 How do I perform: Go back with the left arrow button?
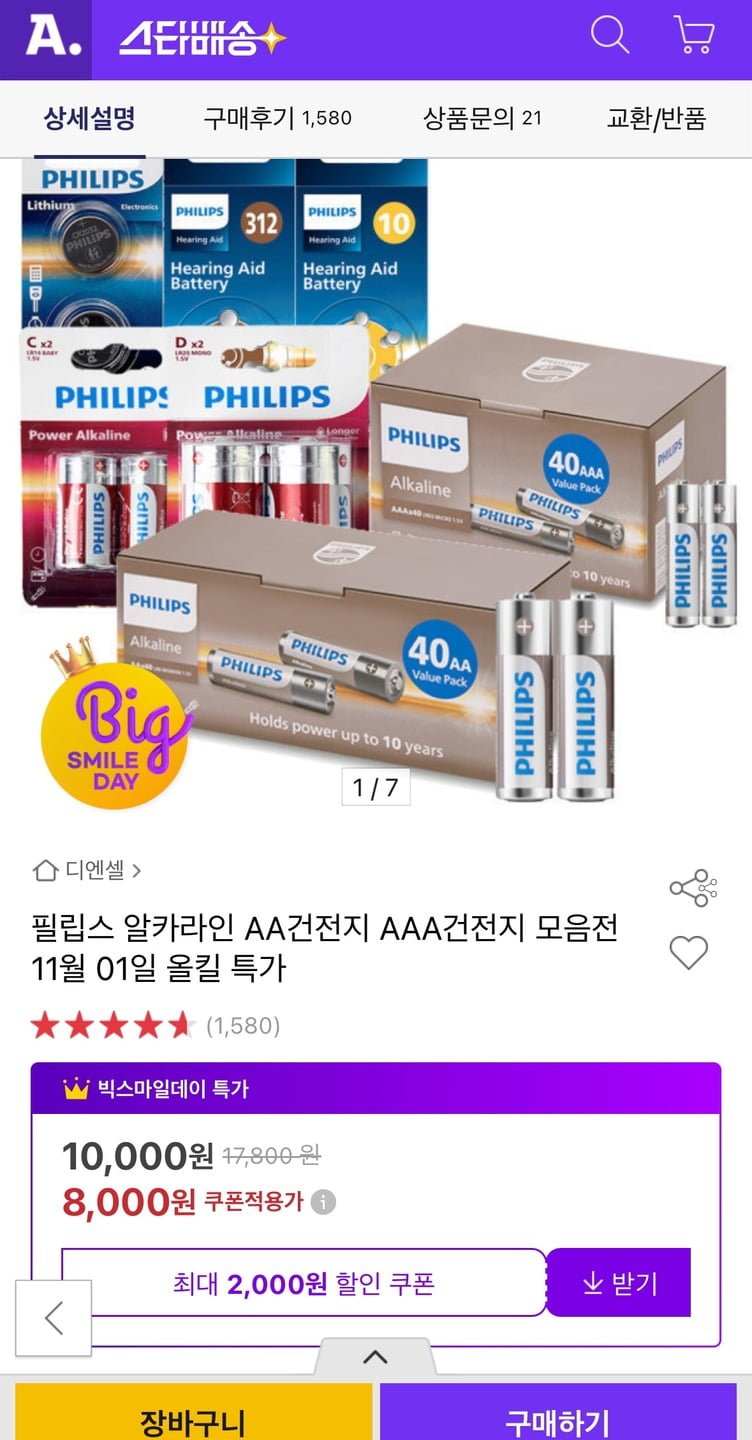tap(54, 1317)
